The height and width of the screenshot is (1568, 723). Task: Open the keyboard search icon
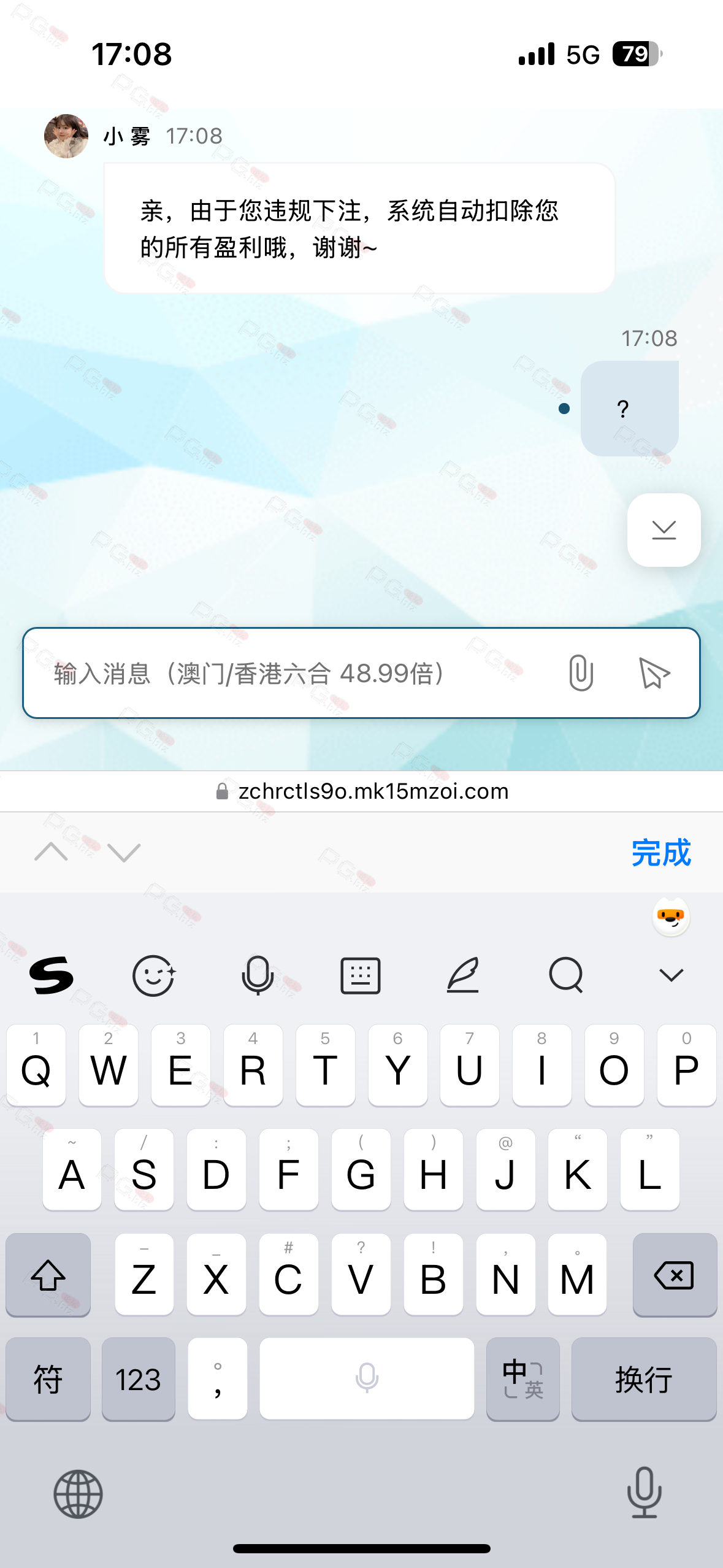[x=566, y=975]
